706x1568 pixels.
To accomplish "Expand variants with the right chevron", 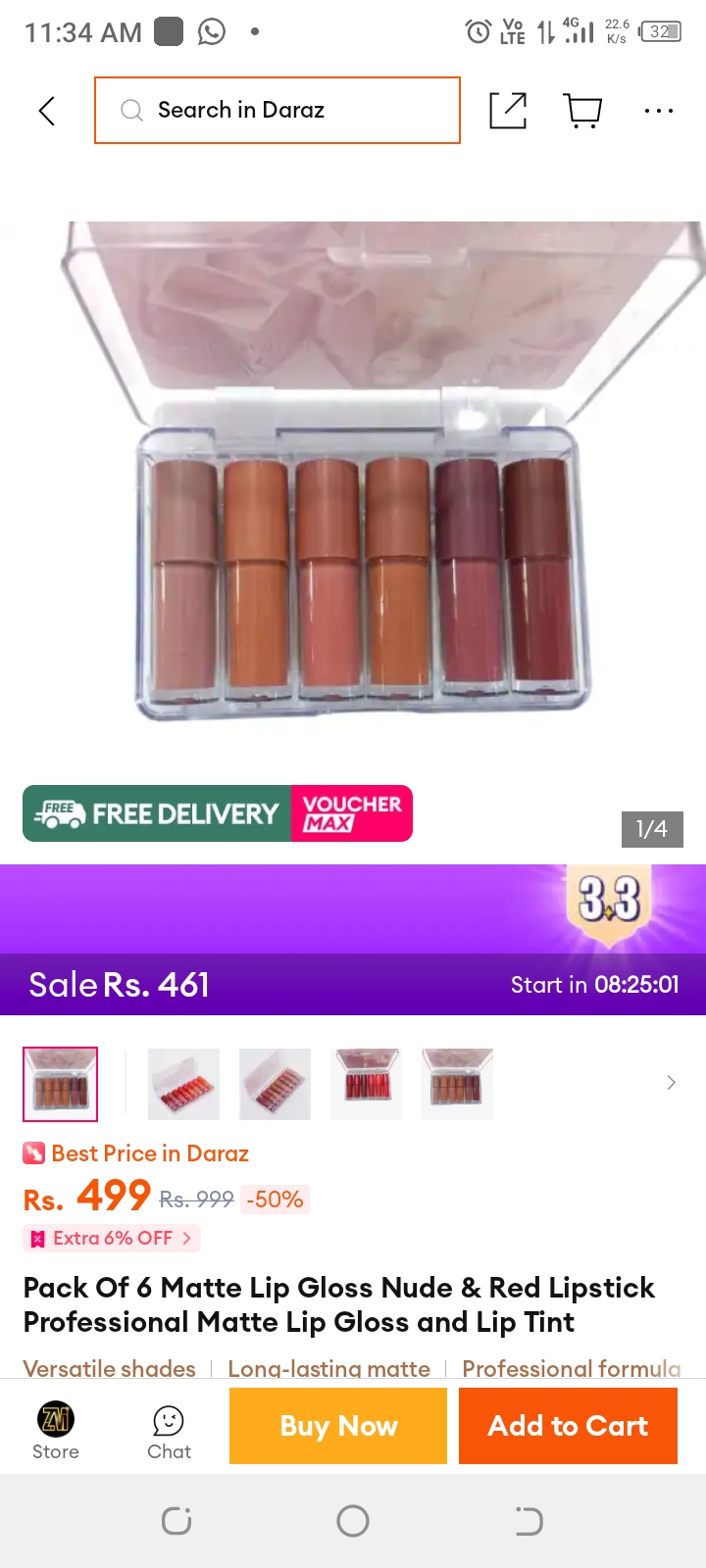I will [672, 1083].
